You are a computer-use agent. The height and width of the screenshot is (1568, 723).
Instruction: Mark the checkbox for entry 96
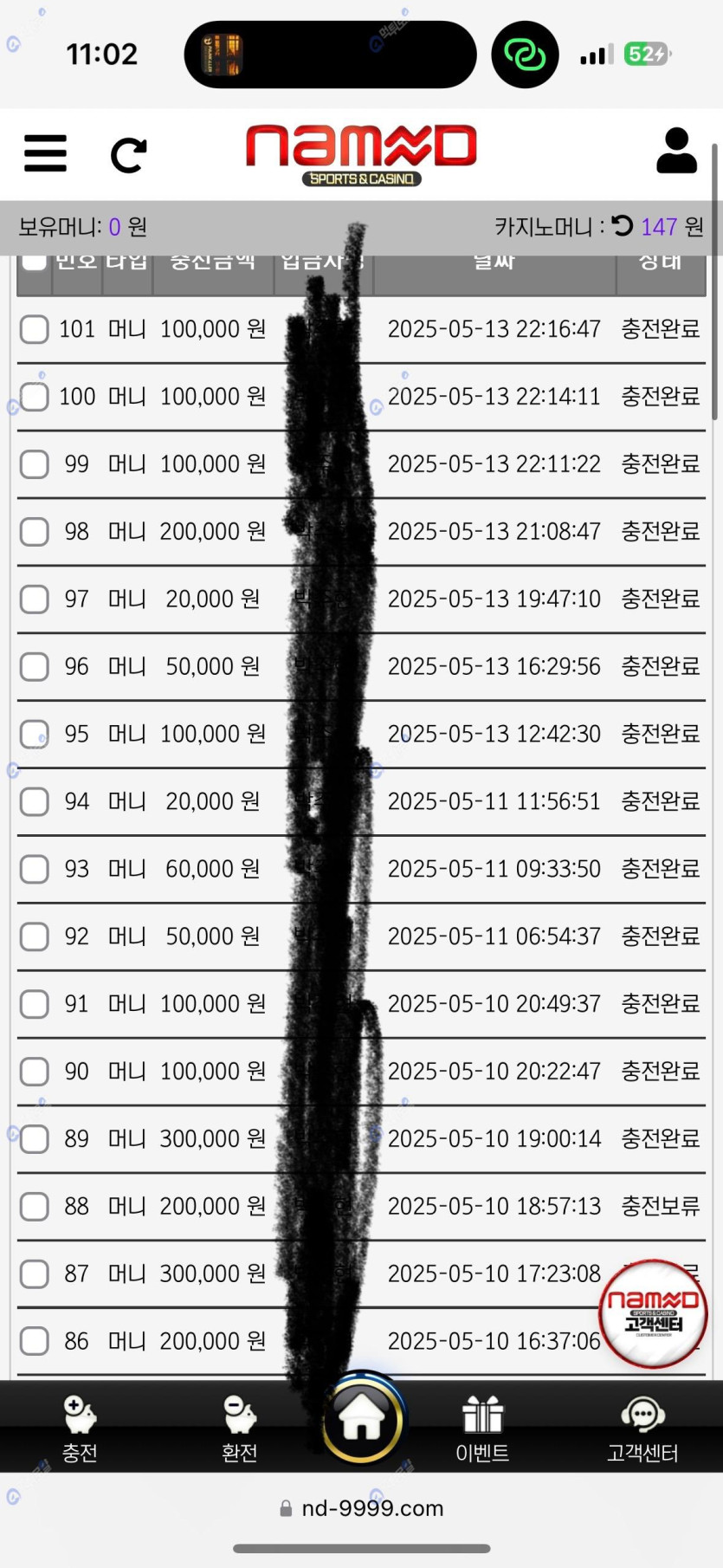click(x=35, y=667)
